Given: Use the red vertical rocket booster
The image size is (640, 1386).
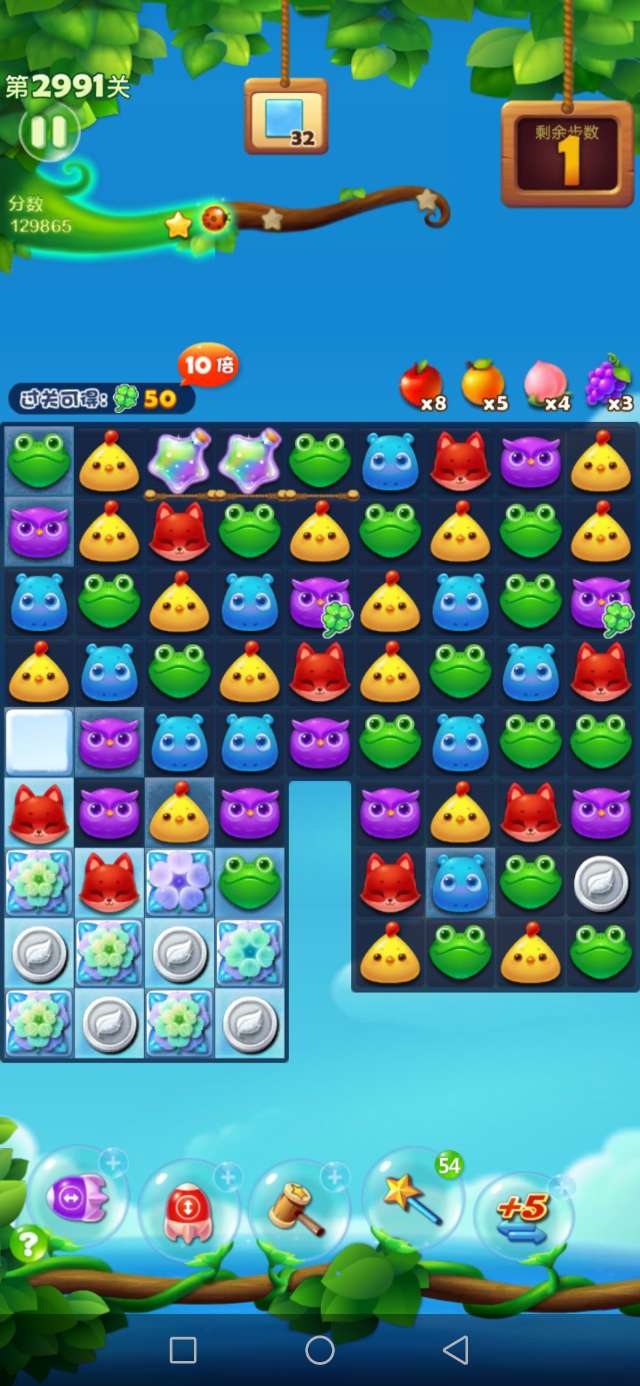Looking at the screenshot, I should tap(188, 1209).
